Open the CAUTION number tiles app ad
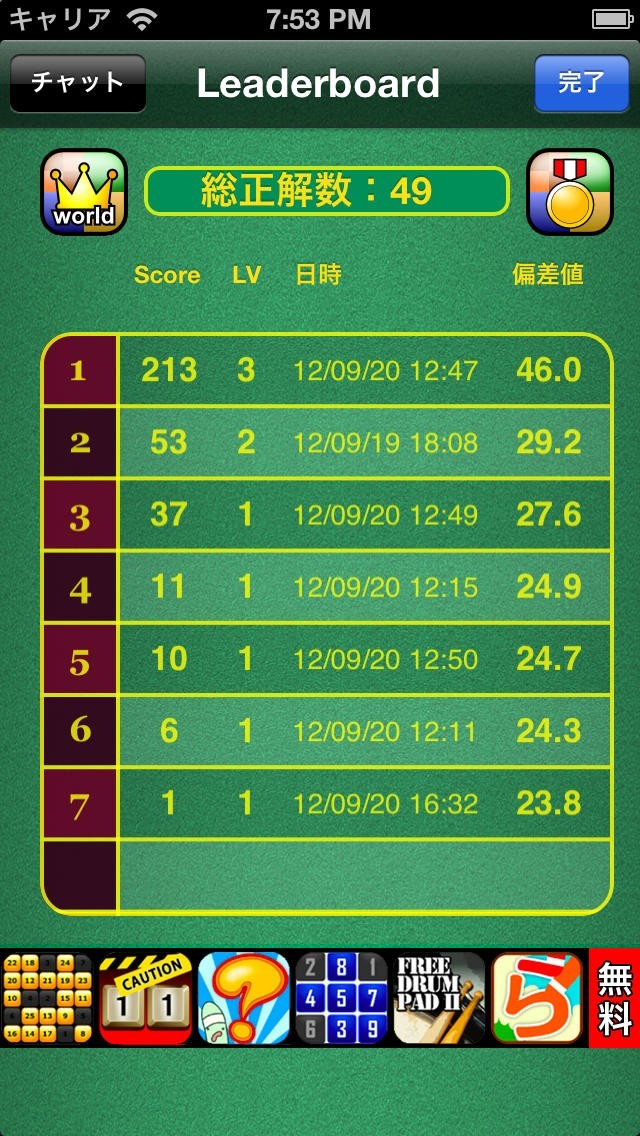Image resolution: width=640 pixels, height=1136 pixels. pos(146,998)
